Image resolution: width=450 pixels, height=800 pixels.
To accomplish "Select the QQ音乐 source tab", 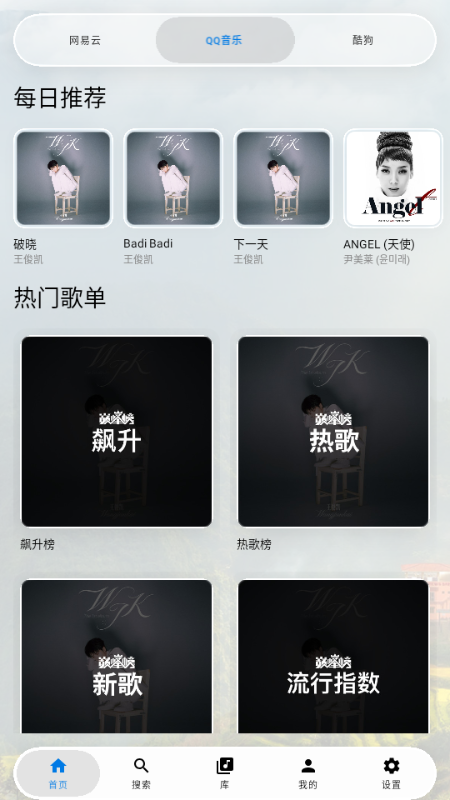I will coord(225,40).
